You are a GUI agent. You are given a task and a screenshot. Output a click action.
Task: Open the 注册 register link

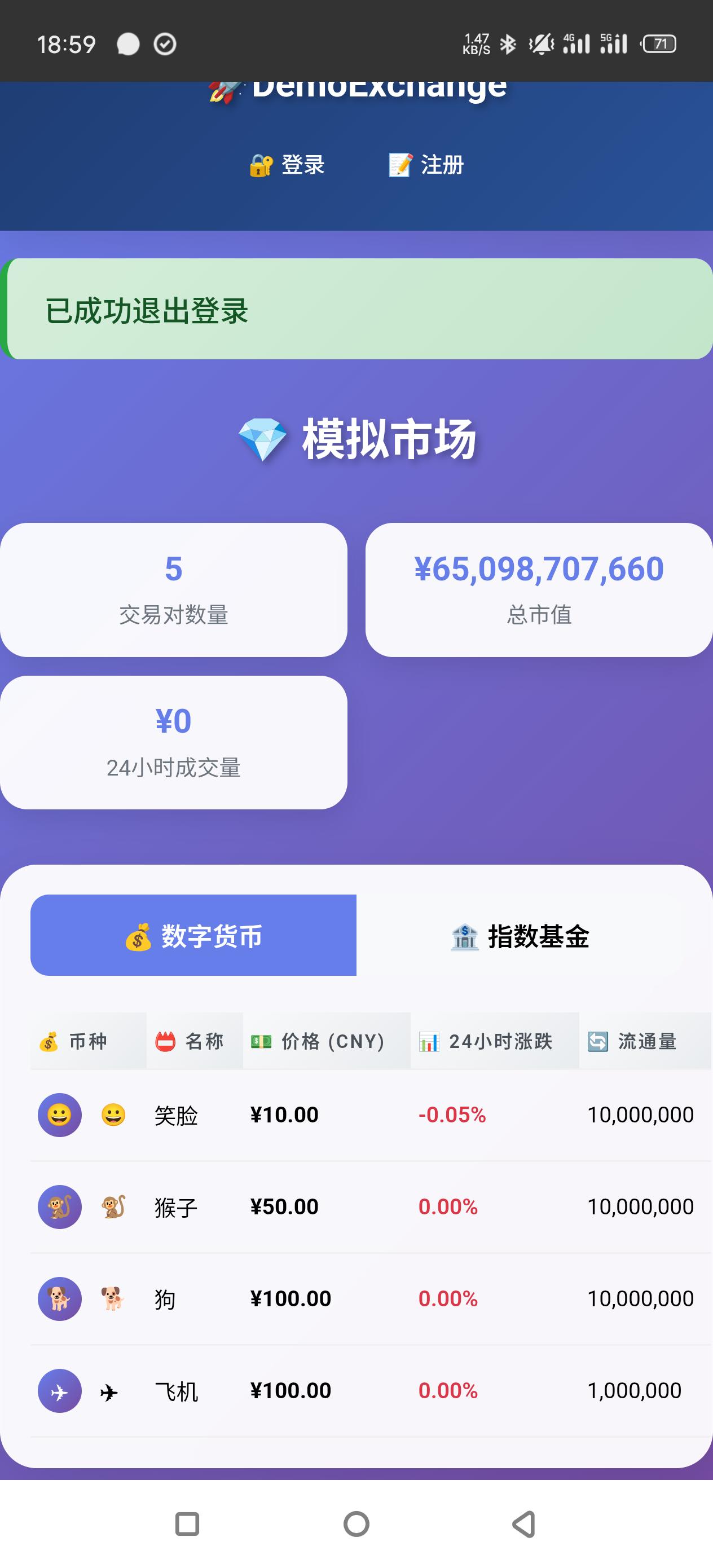426,165
